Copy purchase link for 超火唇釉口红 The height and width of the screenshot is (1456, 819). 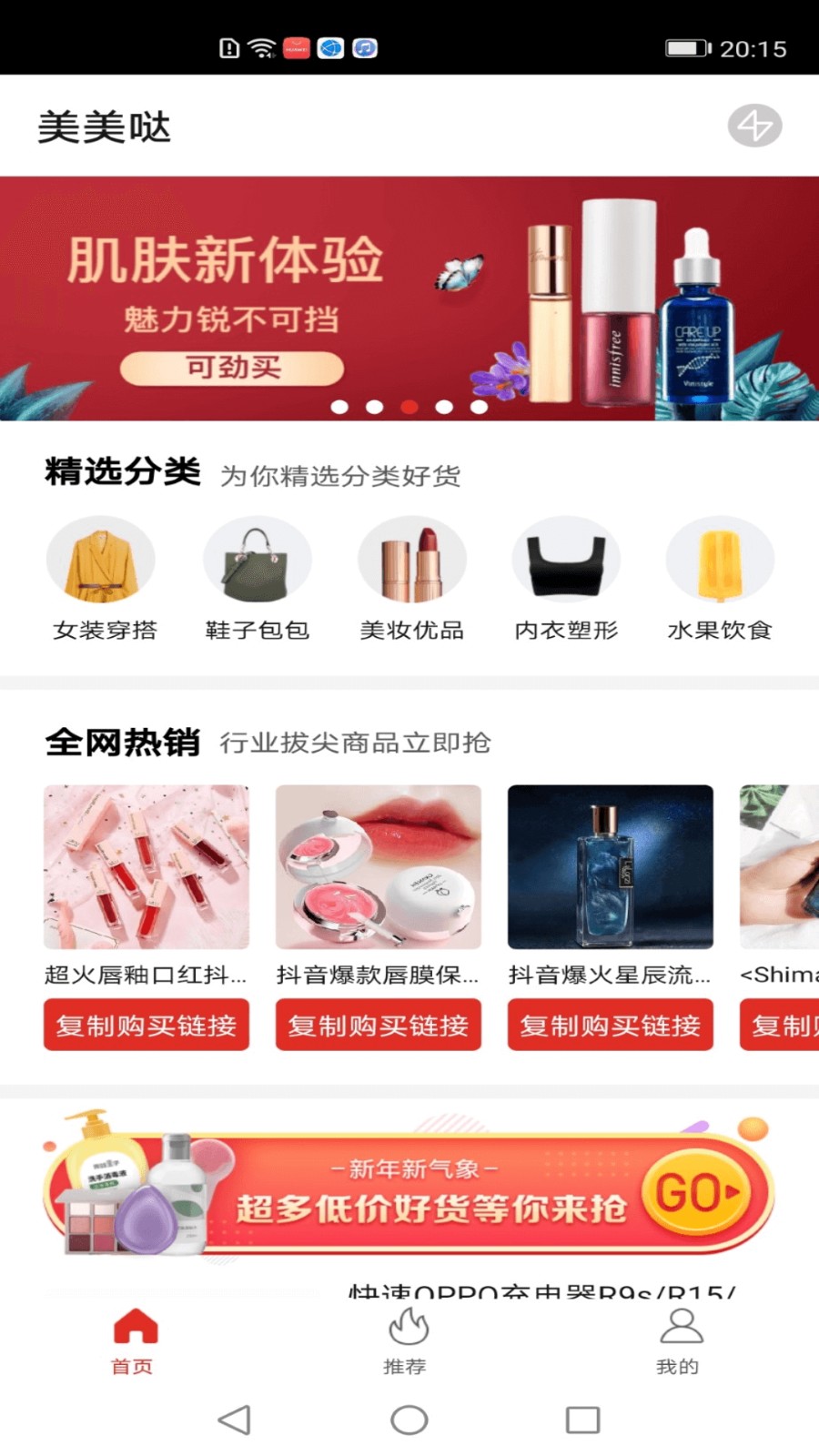(147, 1025)
